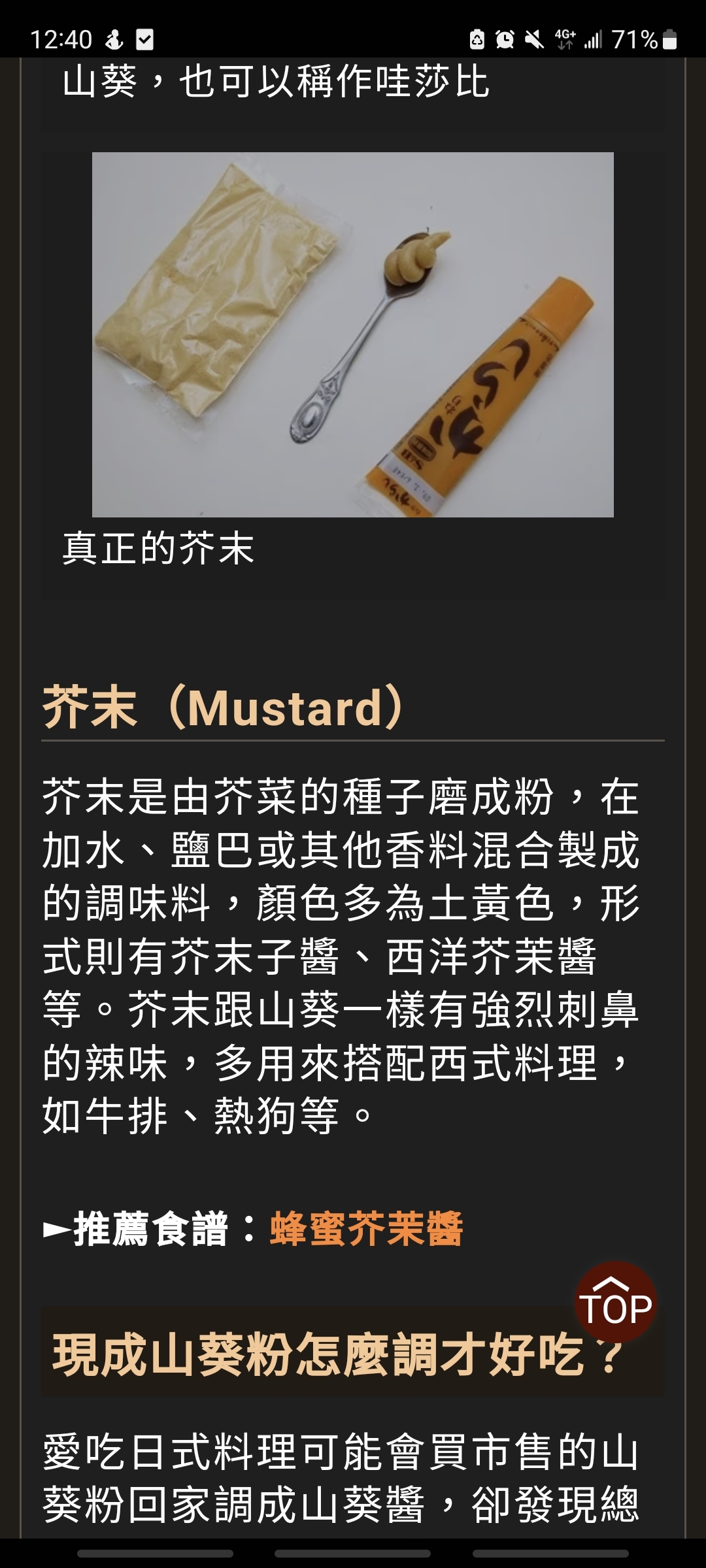
Task: Jump back to top with TOP button
Action: click(615, 1302)
